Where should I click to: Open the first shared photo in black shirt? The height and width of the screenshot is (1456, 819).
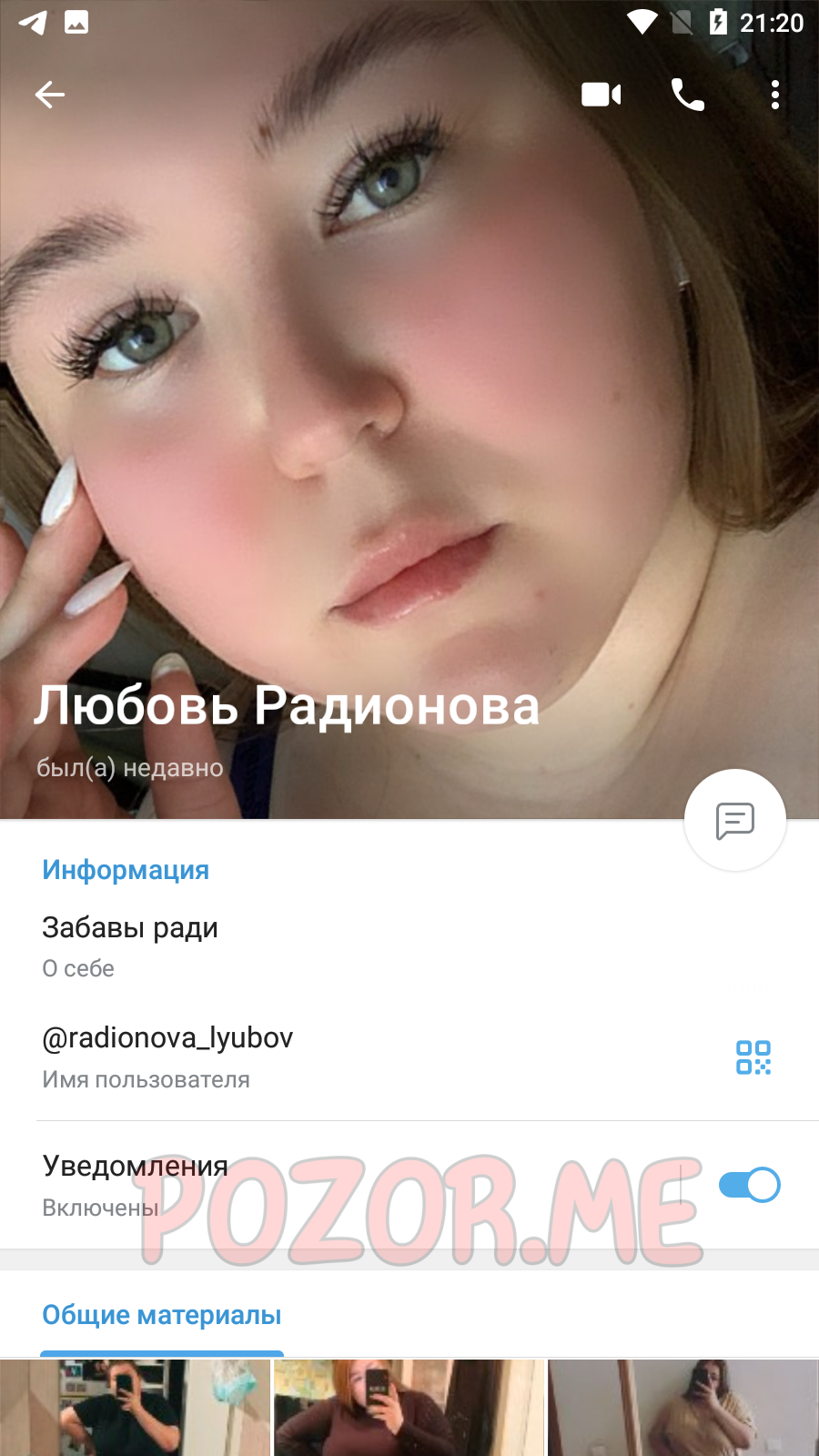click(136, 1408)
